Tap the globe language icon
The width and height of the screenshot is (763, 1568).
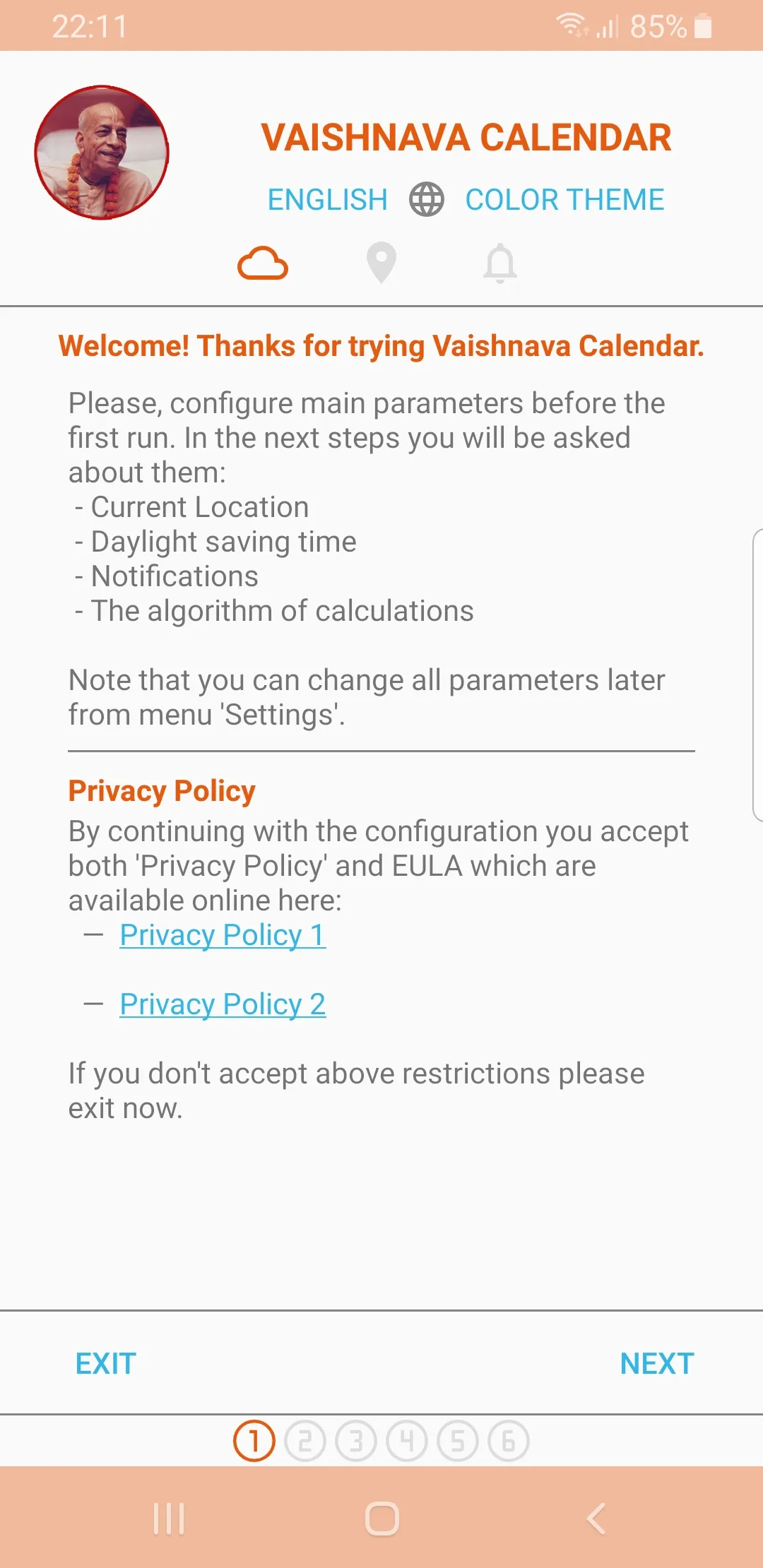[427, 199]
